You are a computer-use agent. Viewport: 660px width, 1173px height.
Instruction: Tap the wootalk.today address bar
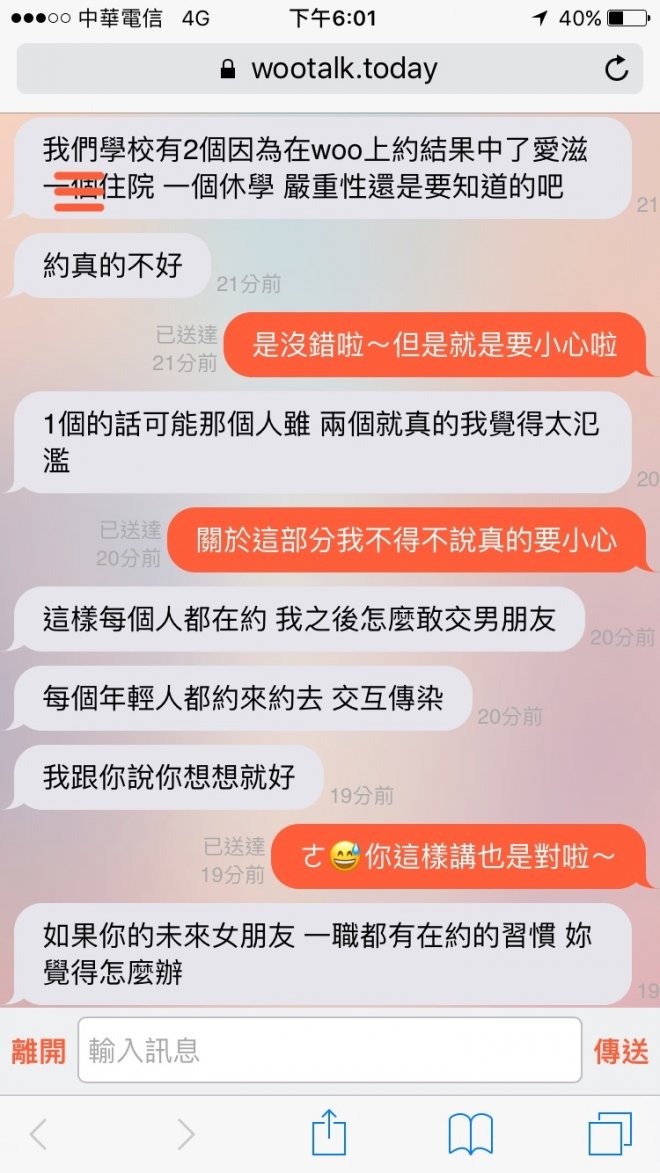point(328,69)
